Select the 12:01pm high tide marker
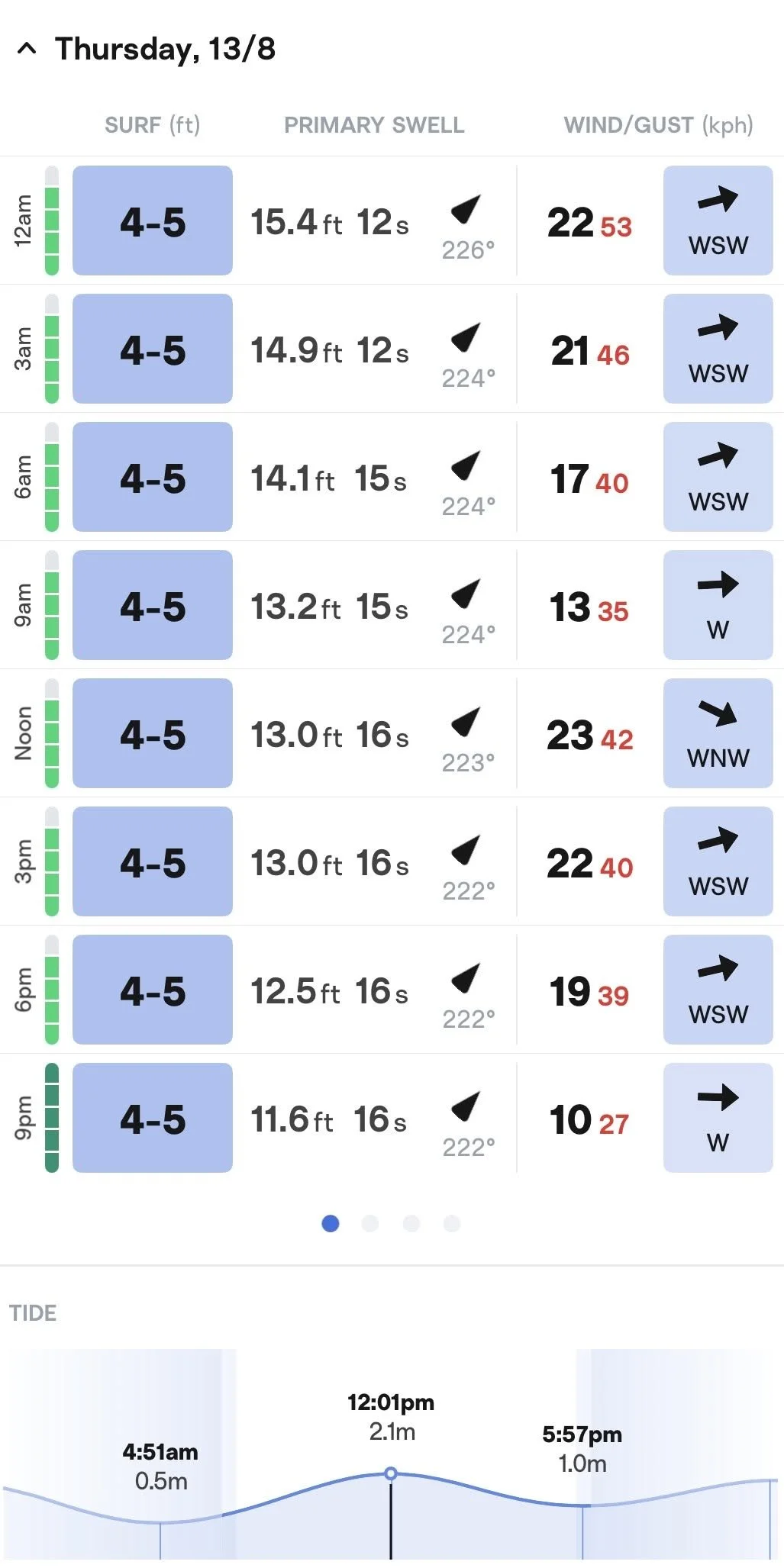This screenshot has height=1568, width=784. tap(391, 1473)
